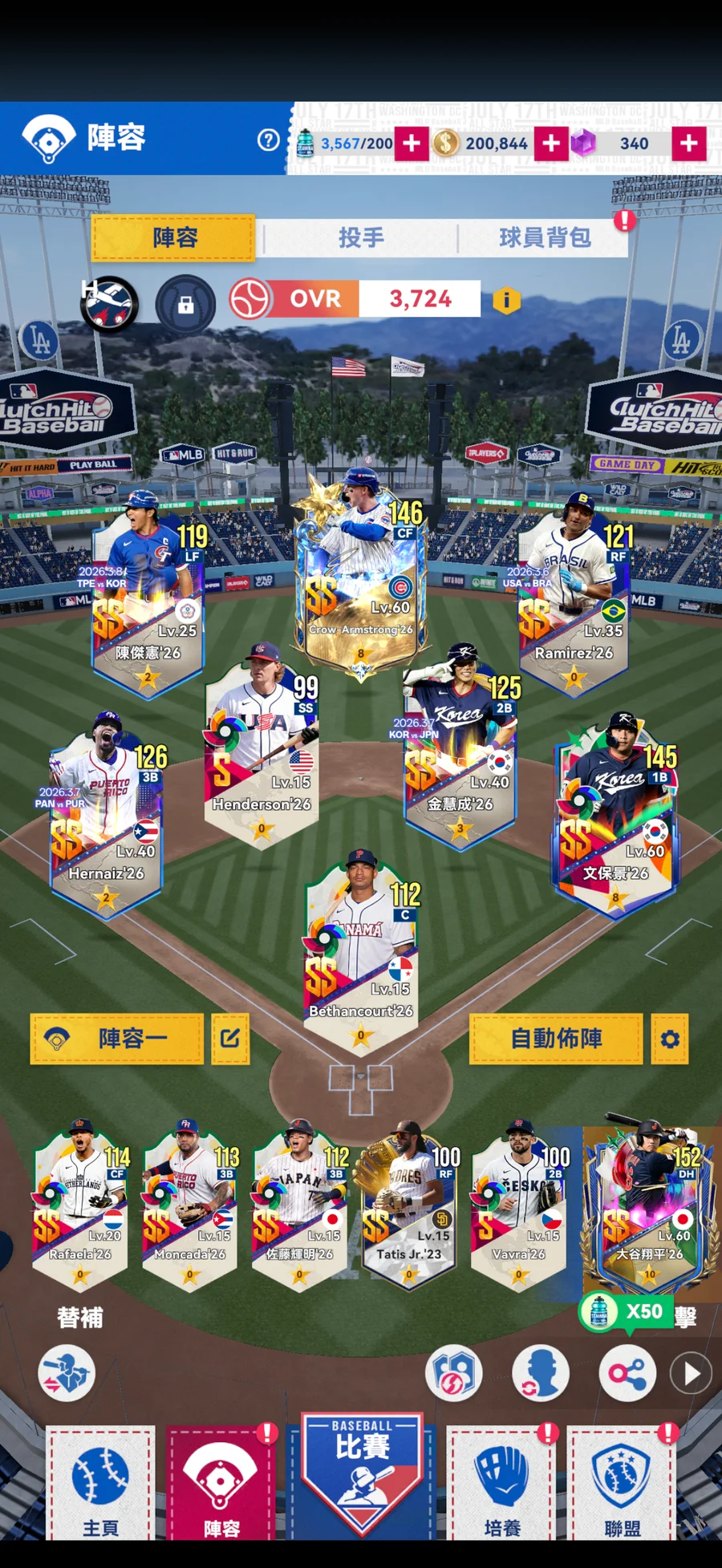Add gold coins with the plus button
This screenshot has height=1568, width=722.
tap(551, 144)
